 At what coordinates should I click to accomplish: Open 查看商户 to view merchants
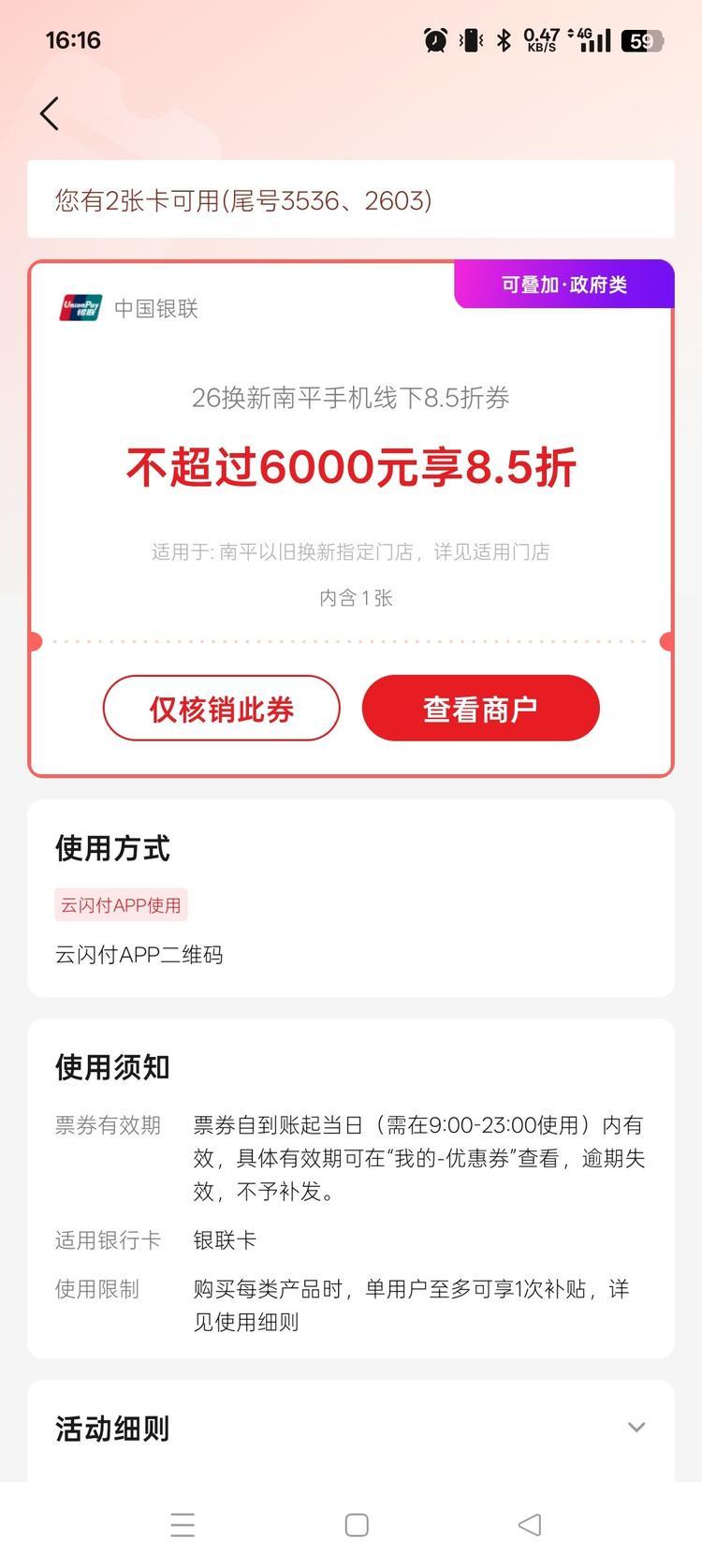tap(480, 709)
